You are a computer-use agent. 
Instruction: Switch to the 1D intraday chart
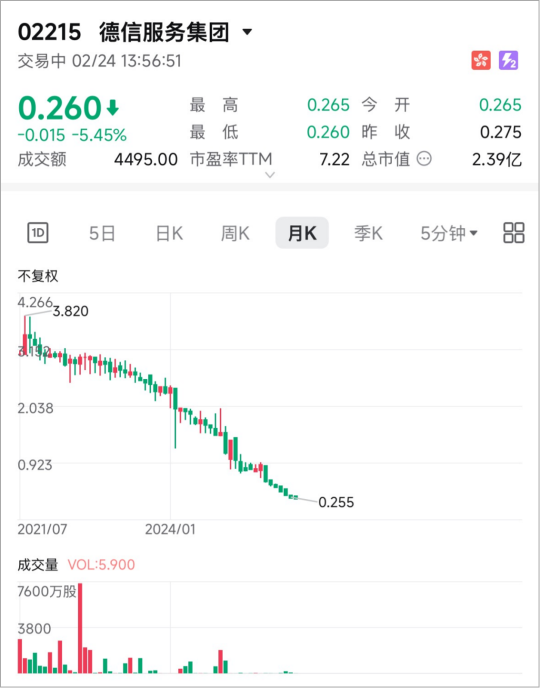tap(38, 233)
